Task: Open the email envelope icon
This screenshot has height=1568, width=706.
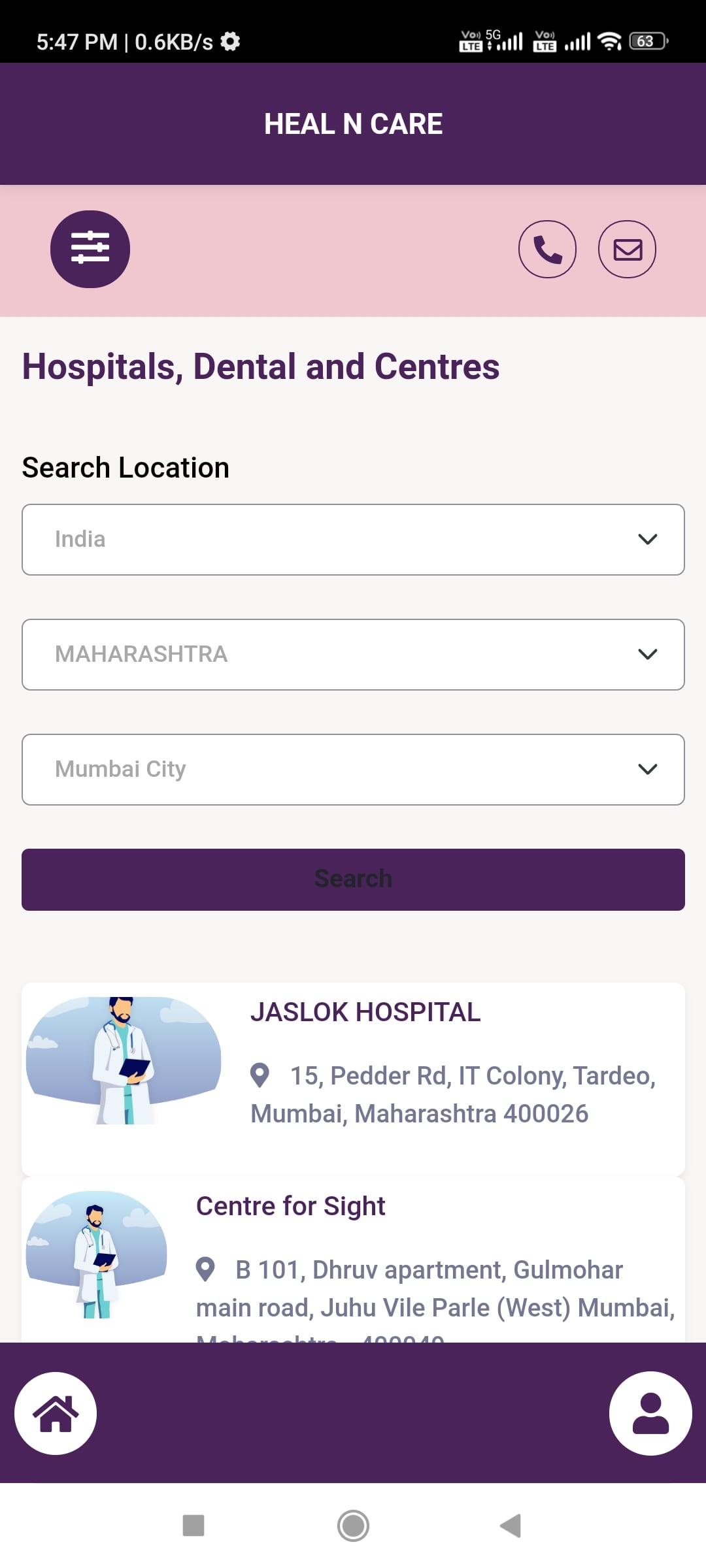Action: [627, 249]
